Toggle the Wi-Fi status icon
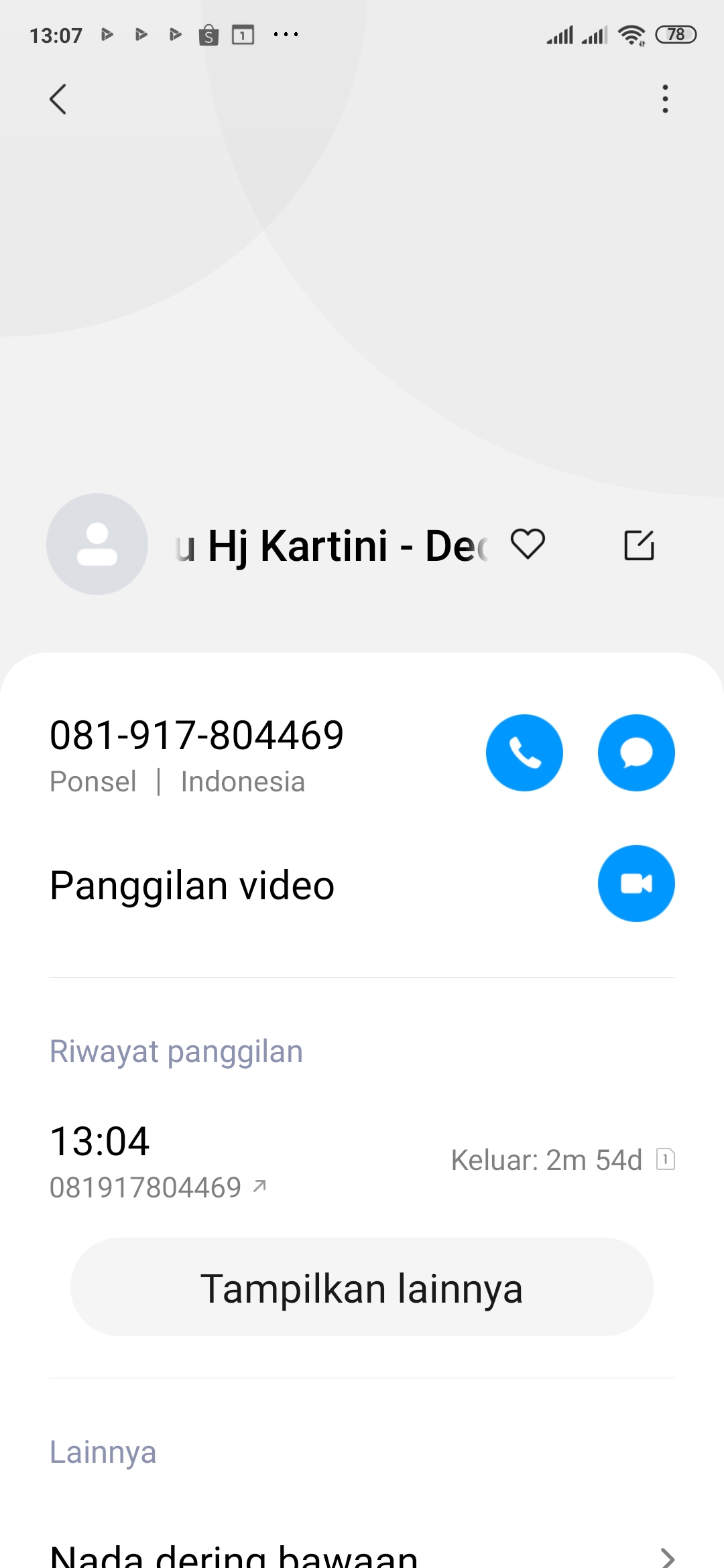724x1568 pixels. coord(631,34)
